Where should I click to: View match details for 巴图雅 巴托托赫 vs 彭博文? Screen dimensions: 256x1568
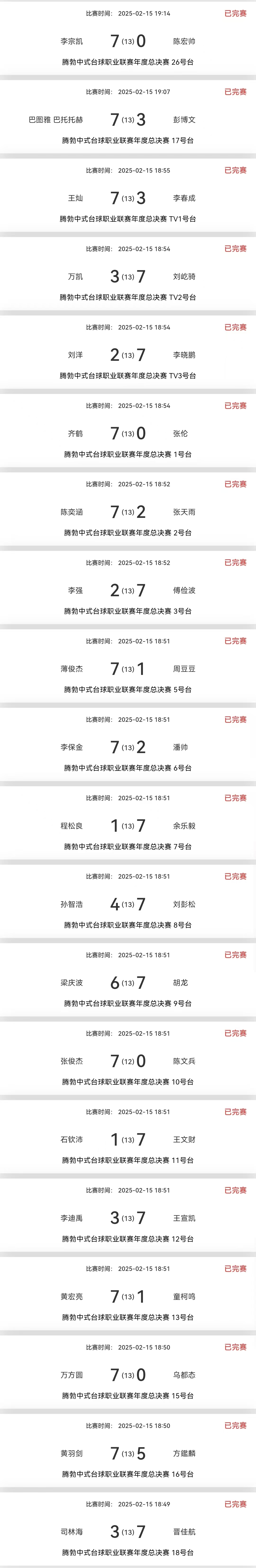128,120
